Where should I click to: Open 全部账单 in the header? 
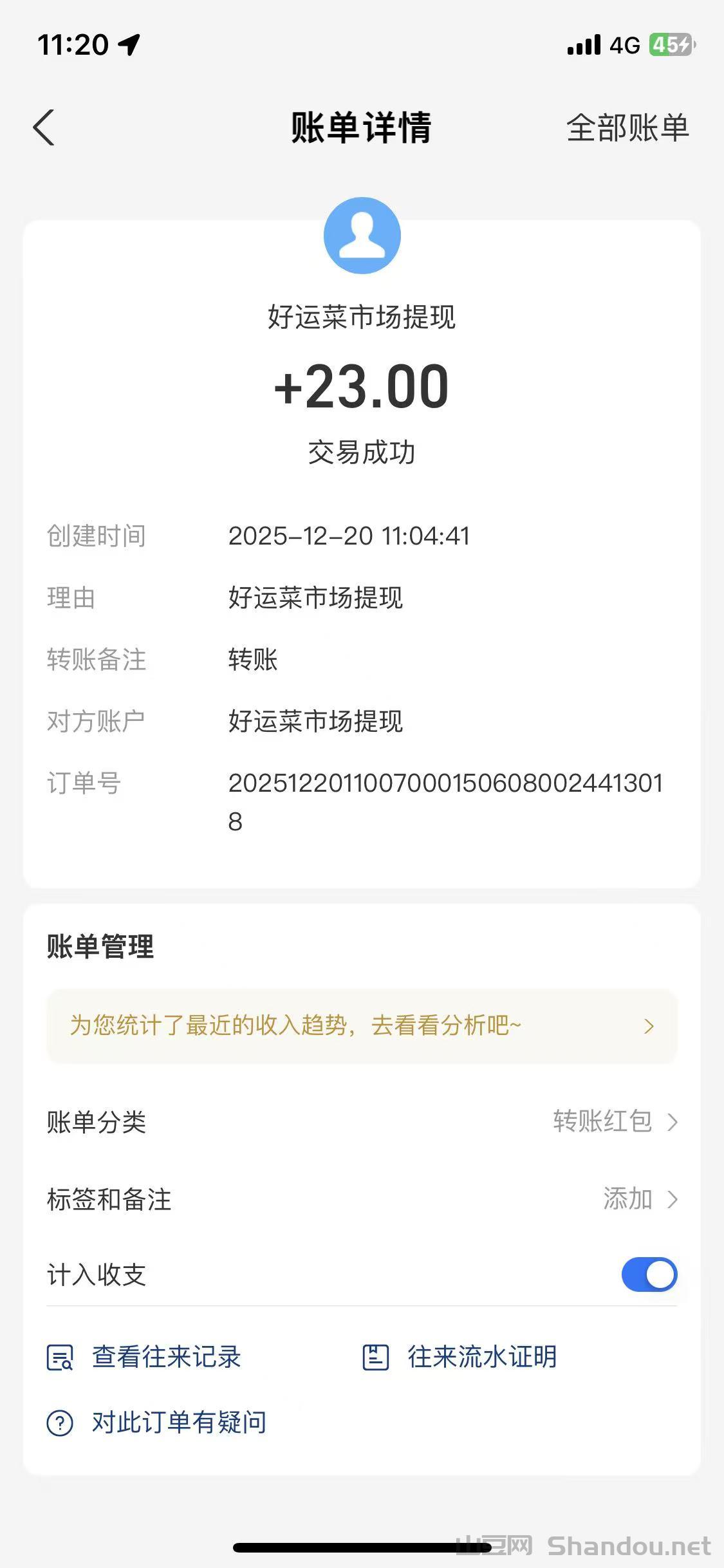(x=627, y=127)
